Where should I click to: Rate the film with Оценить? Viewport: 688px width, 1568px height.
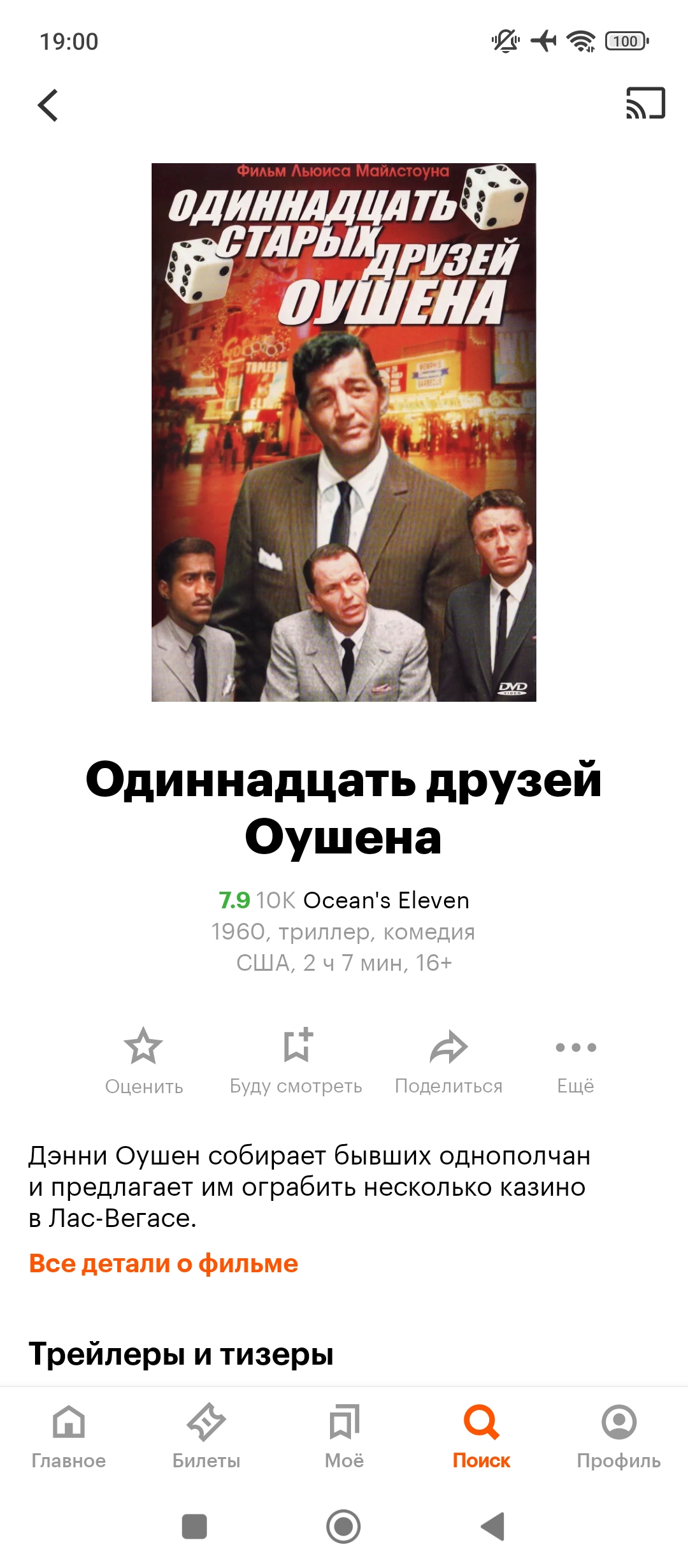[x=144, y=1061]
